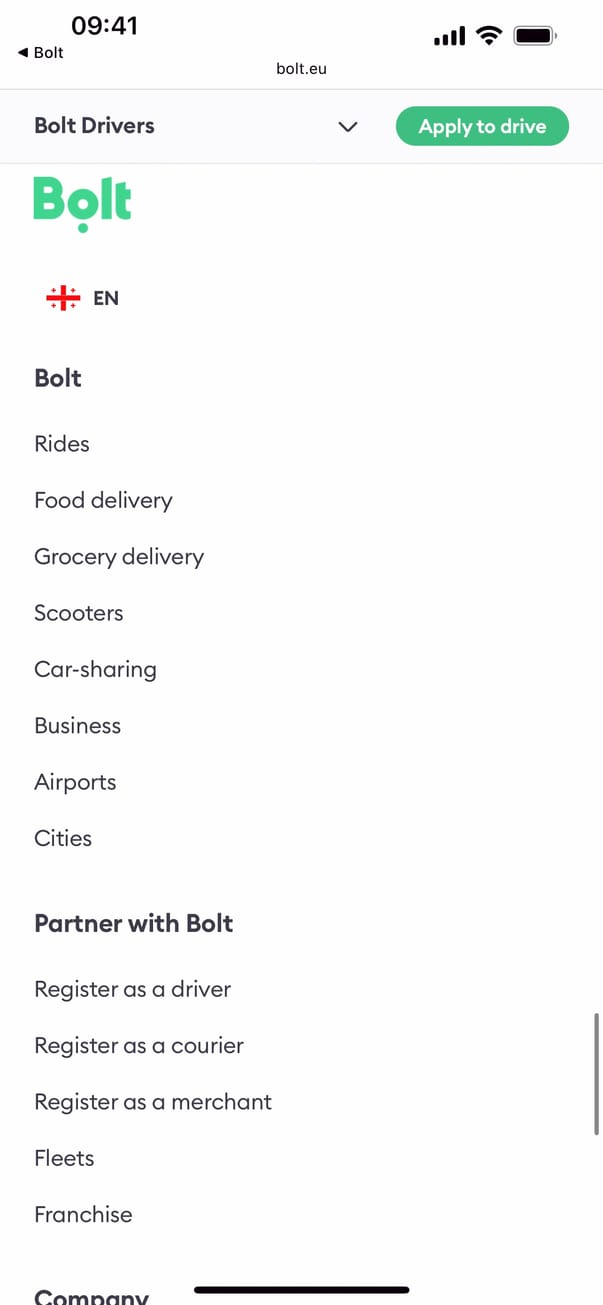Open the Business link
This screenshot has width=603, height=1305.
[77, 726]
